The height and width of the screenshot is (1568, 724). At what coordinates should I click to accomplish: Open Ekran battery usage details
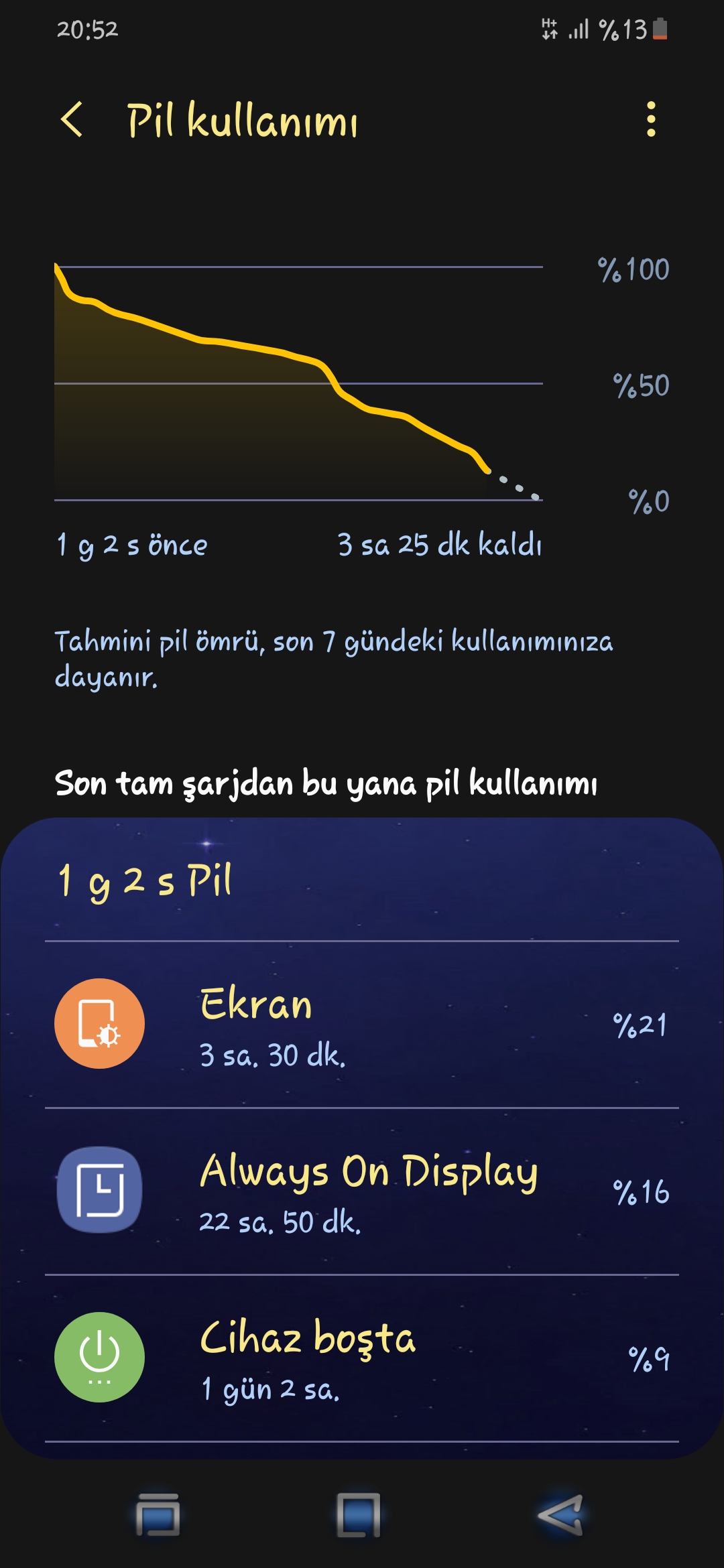(362, 1025)
